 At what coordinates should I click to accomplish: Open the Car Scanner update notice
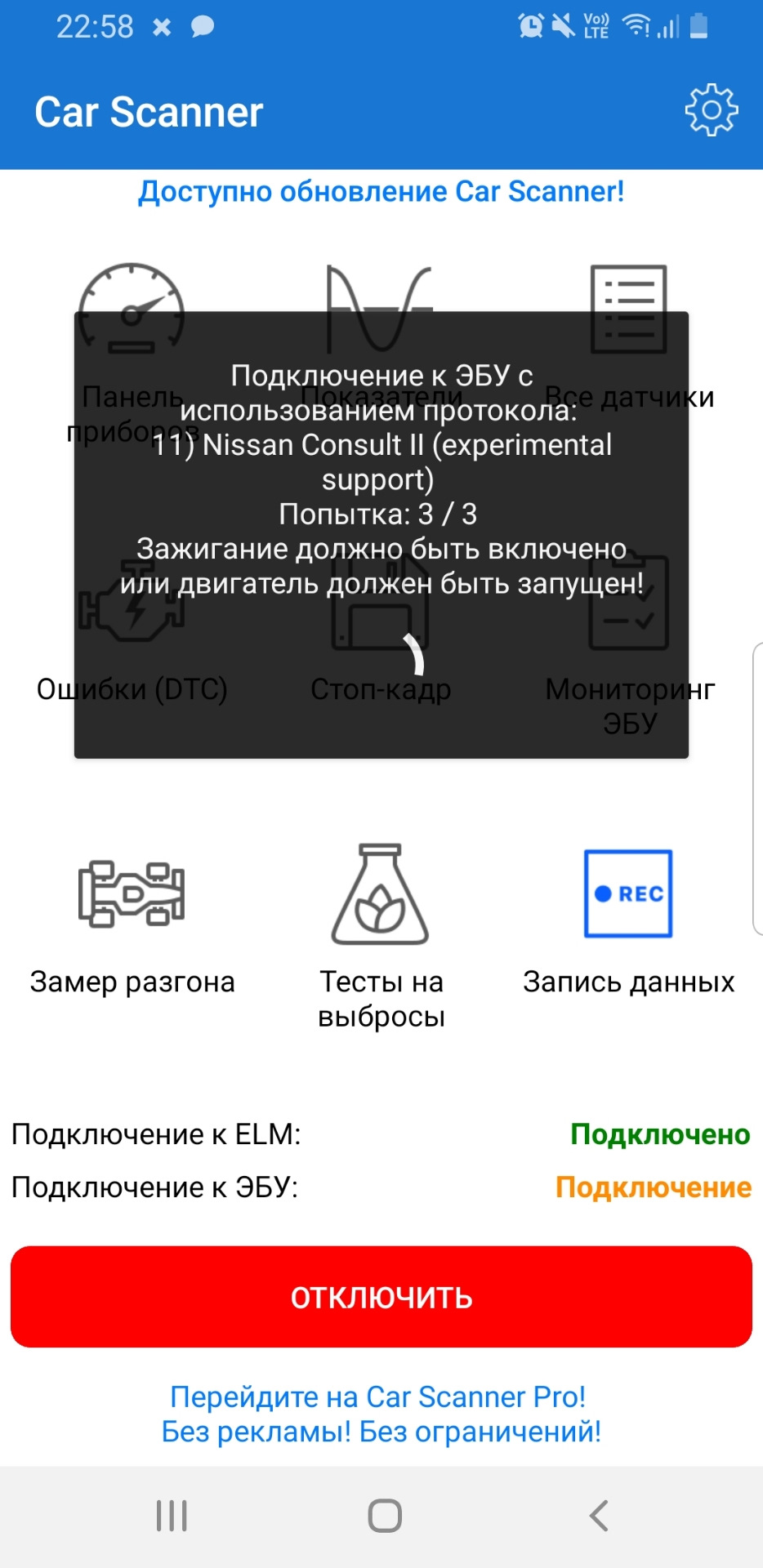point(381,192)
